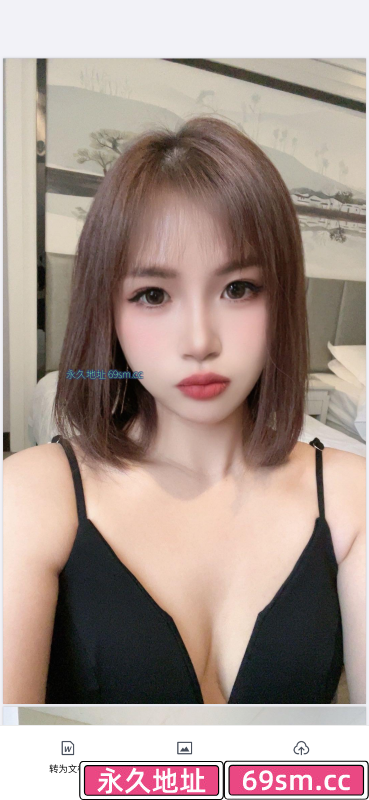Tap the cloud upload icon
This screenshot has height=800, width=369.
[x=301, y=748]
